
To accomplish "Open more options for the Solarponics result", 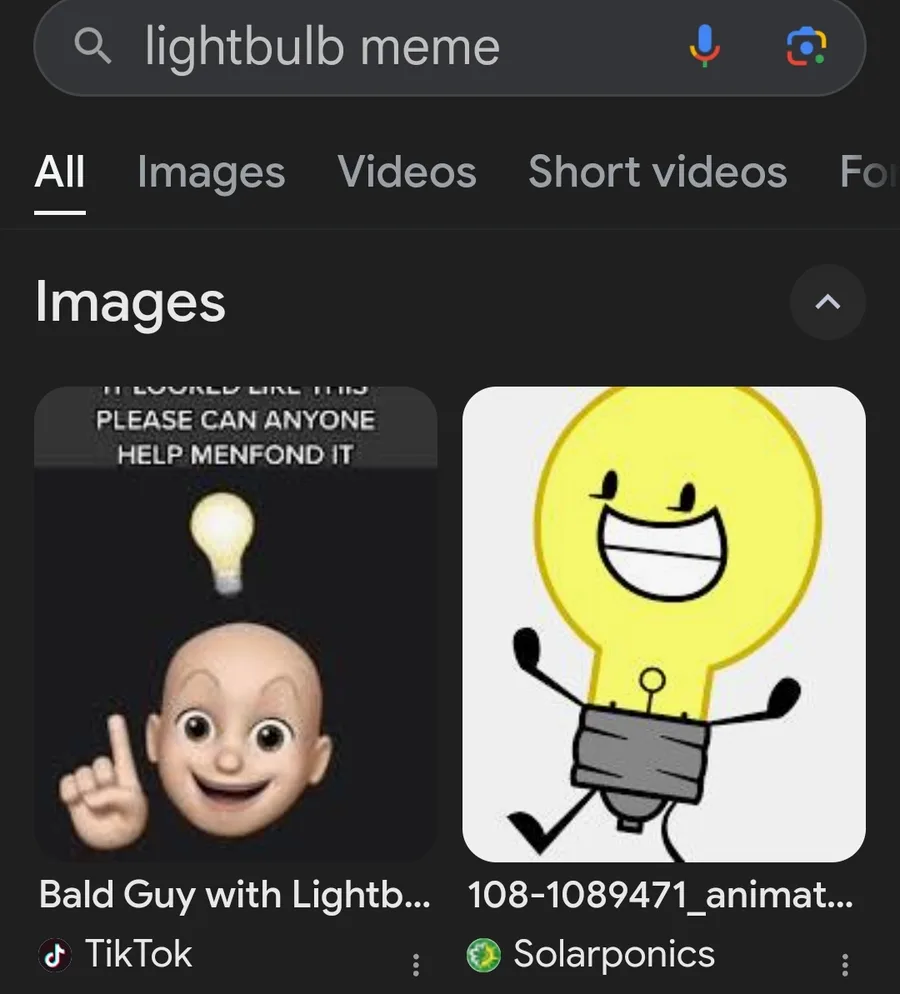I will click(x=845, y=965).
